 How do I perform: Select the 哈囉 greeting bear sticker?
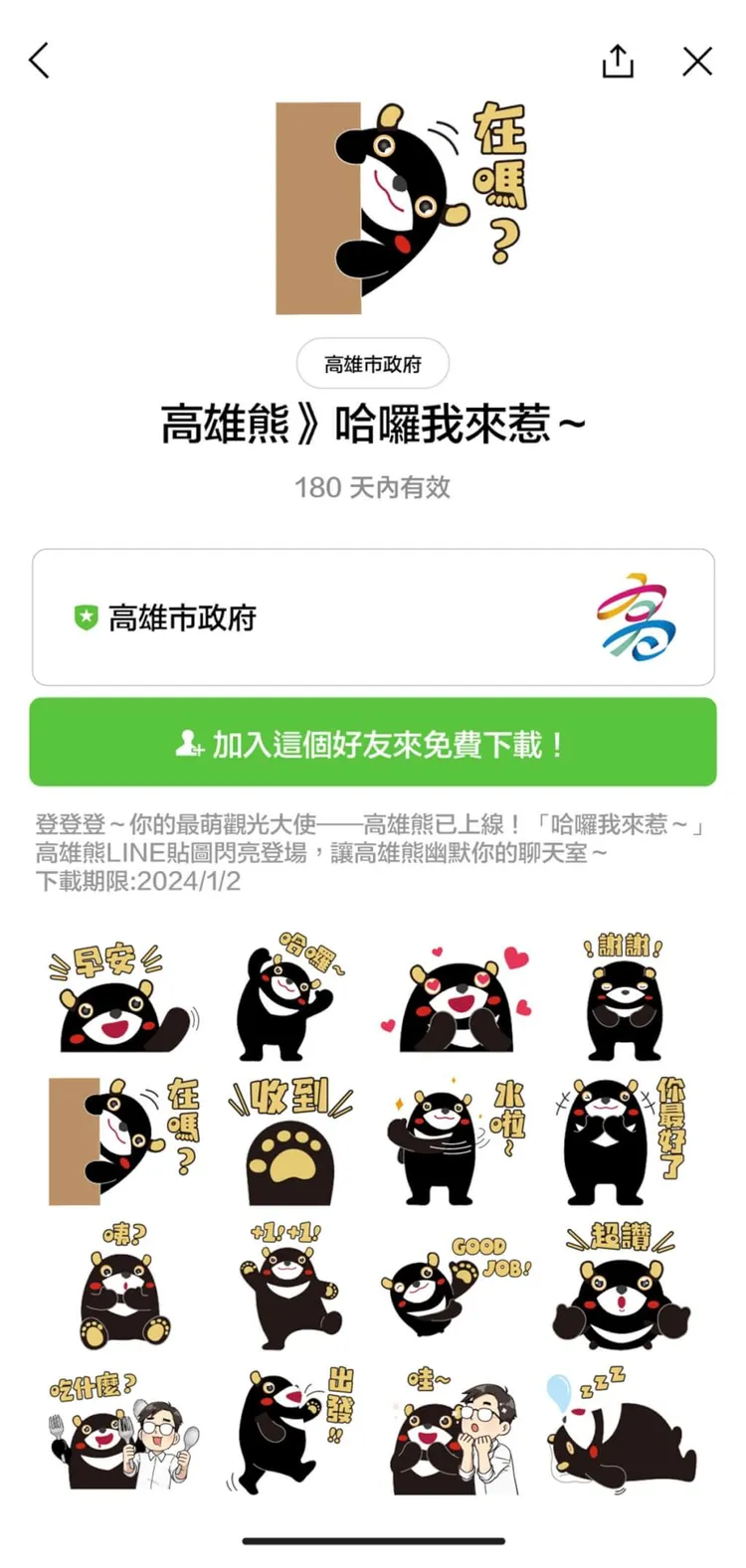pyautogui.click(x=289, y=994)
